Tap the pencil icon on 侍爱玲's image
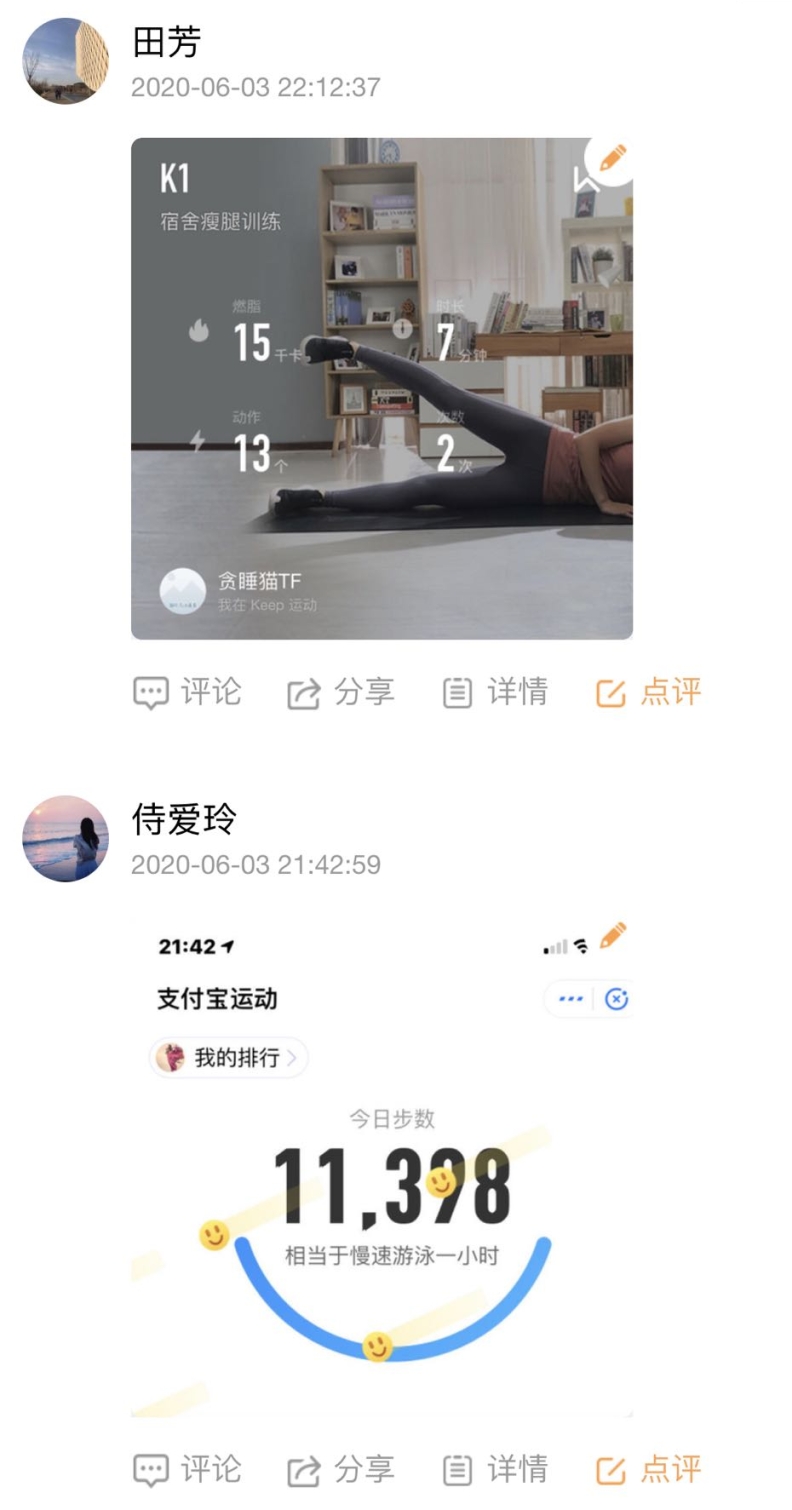792x1510 pixels. click(612, 937)
